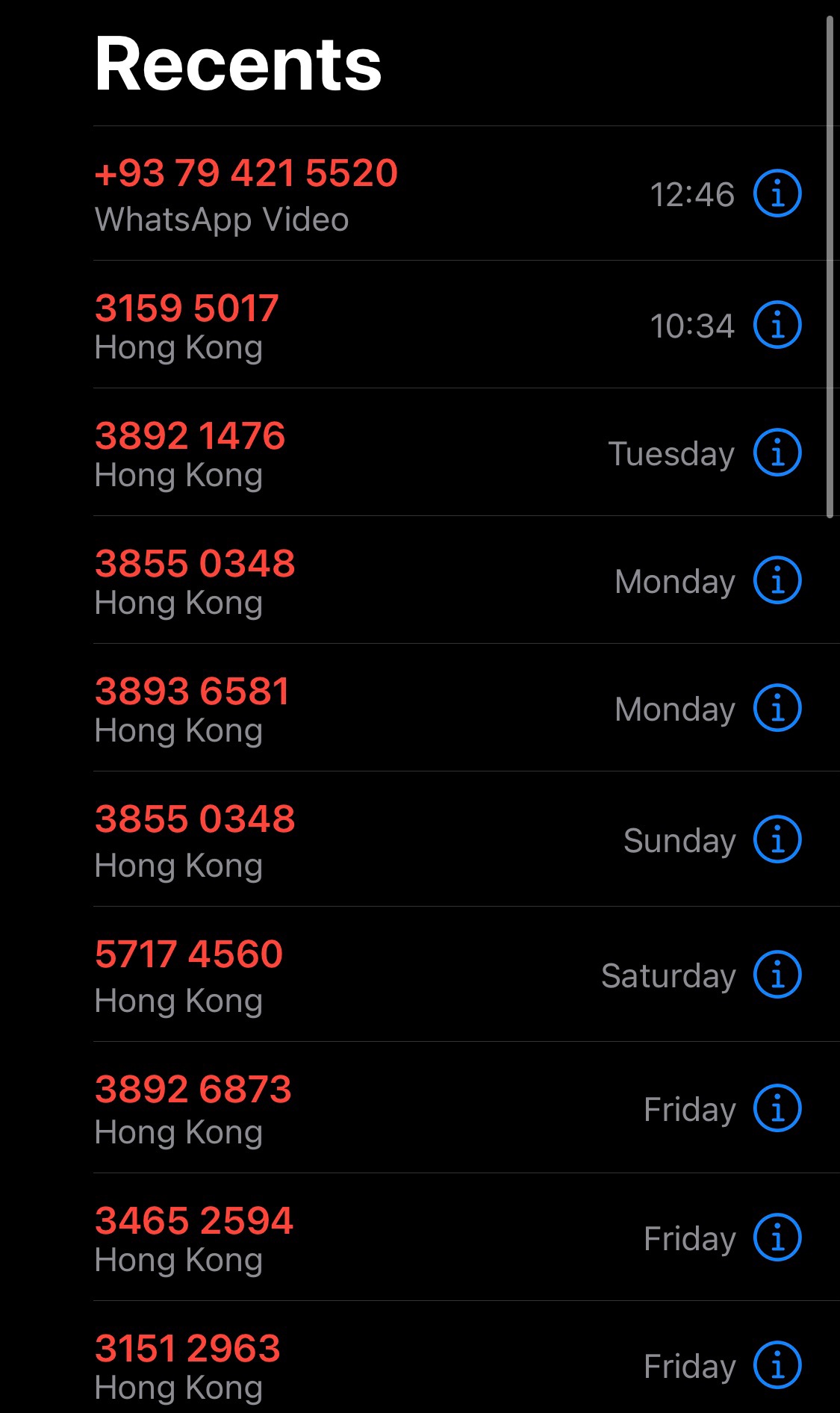Open info for 3465 2594 Friday call
The image size is (840, 1413).
(x=777, y=1237)
